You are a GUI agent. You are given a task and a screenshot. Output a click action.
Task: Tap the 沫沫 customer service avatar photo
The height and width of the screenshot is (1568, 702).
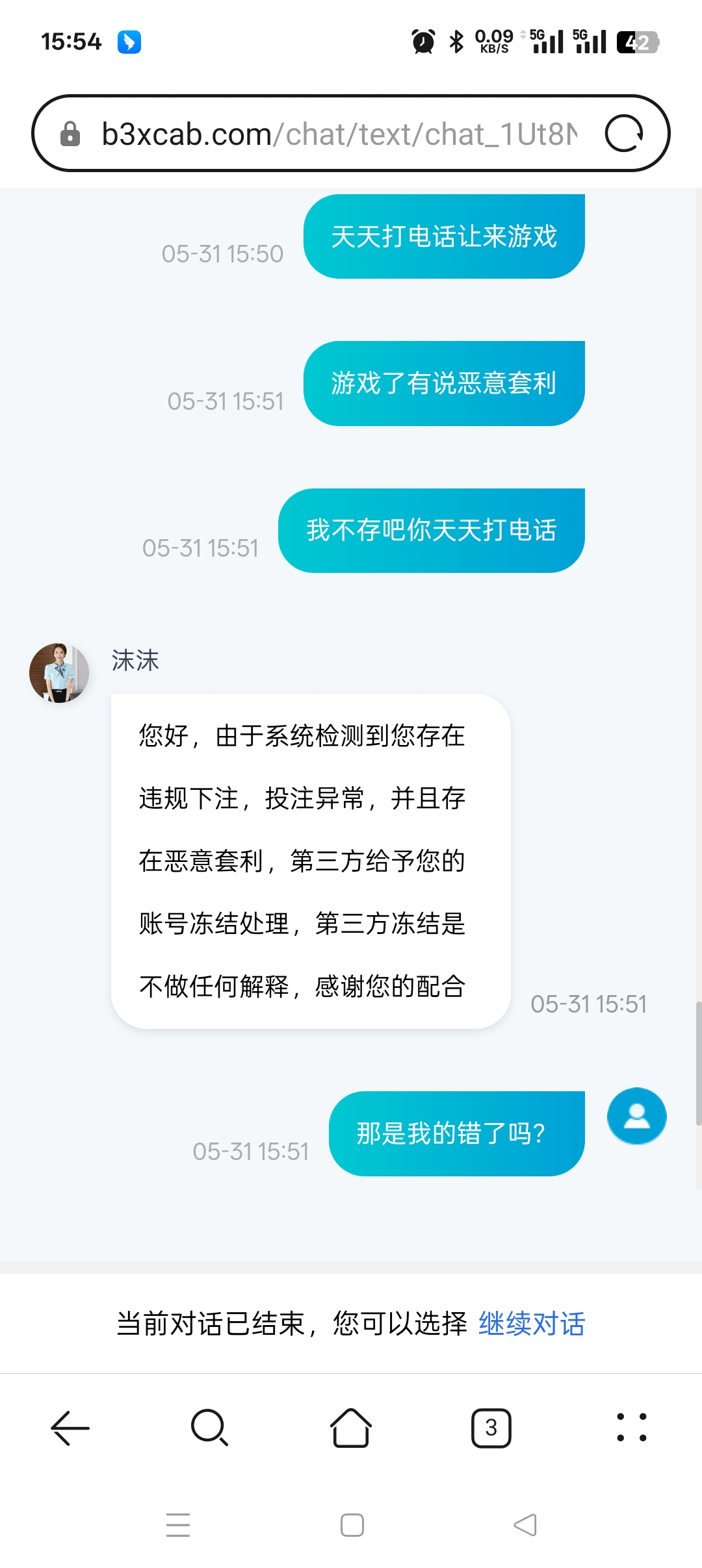(58, 674)
